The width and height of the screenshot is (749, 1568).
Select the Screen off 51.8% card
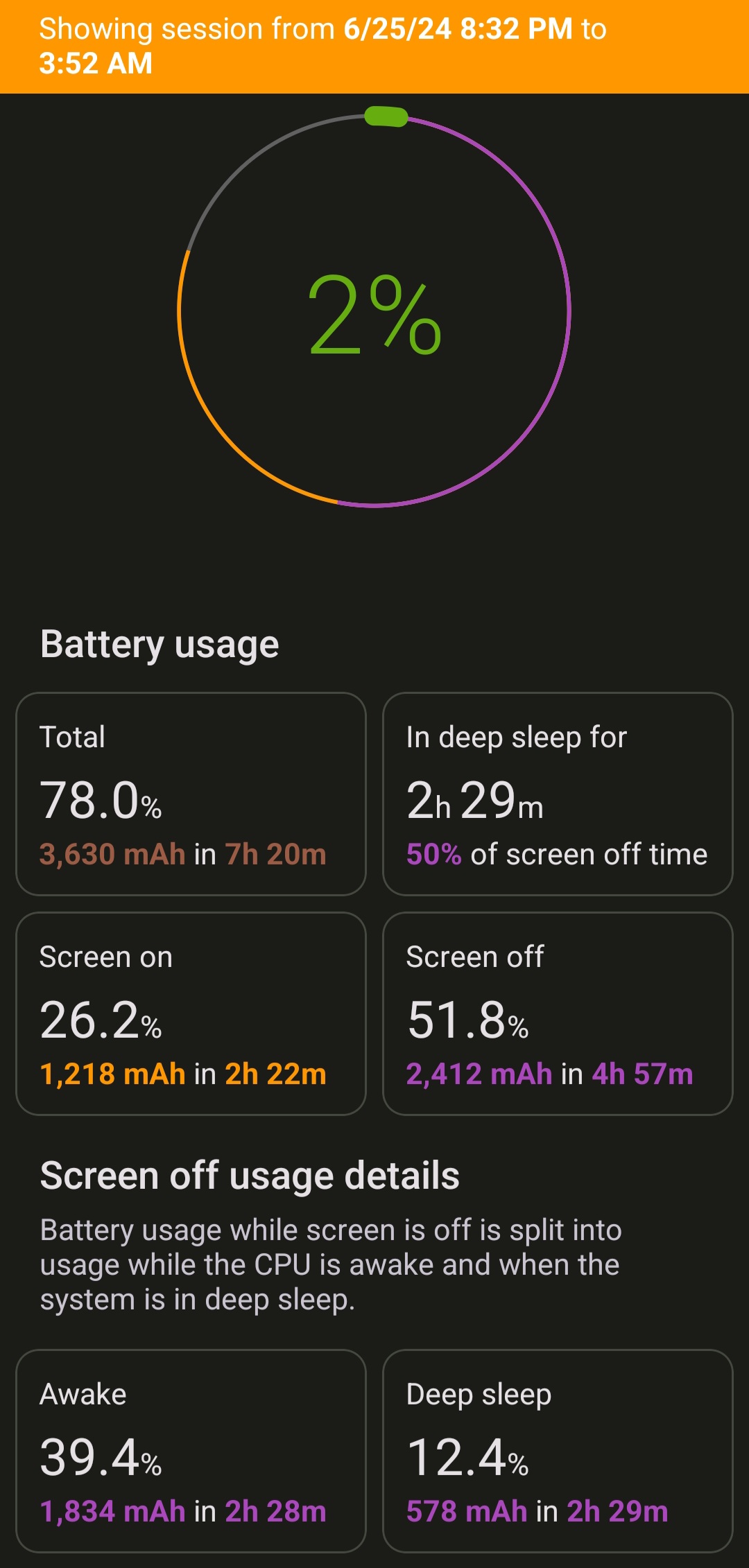pyautogui.click(x=558, y=1013)
